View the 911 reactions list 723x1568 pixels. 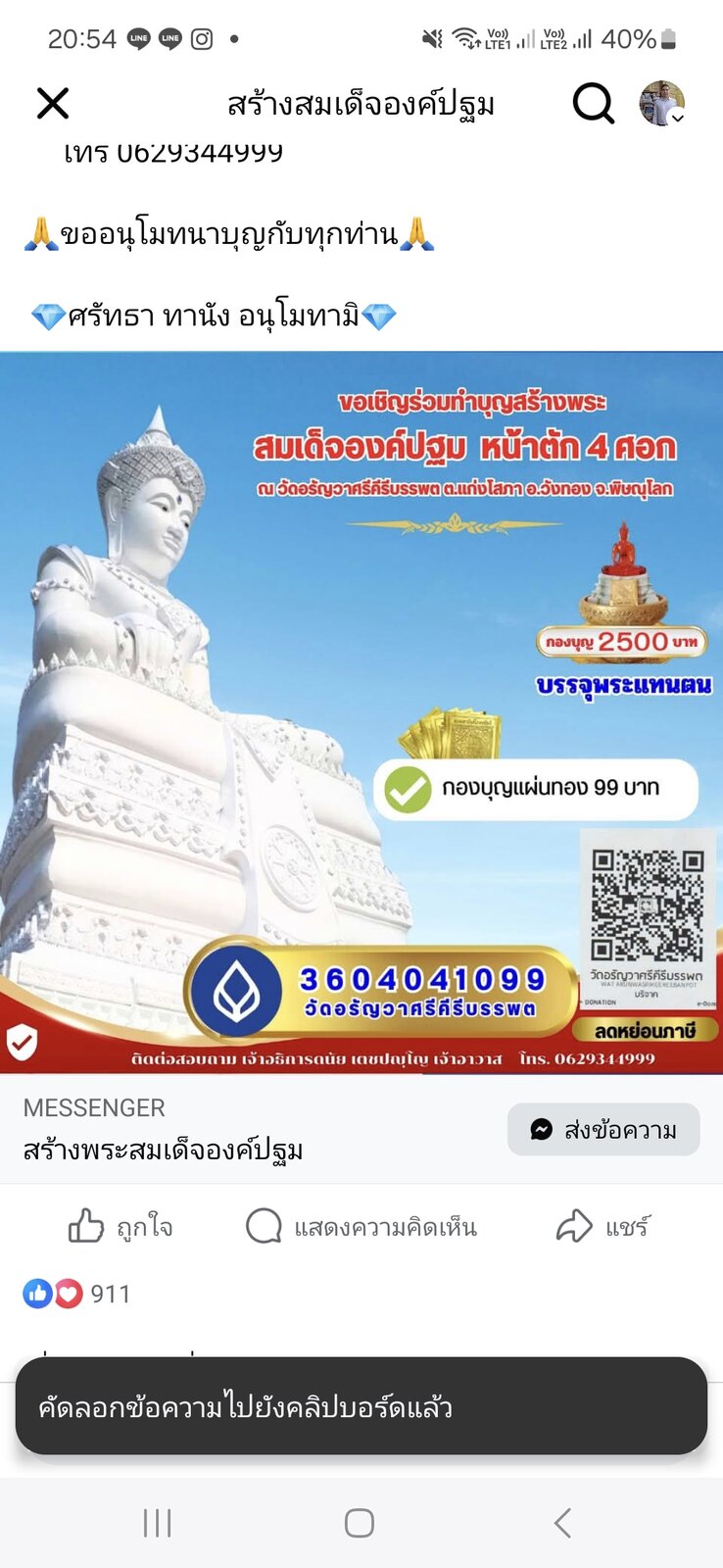pyautogui.click(x=76, y=1294)
